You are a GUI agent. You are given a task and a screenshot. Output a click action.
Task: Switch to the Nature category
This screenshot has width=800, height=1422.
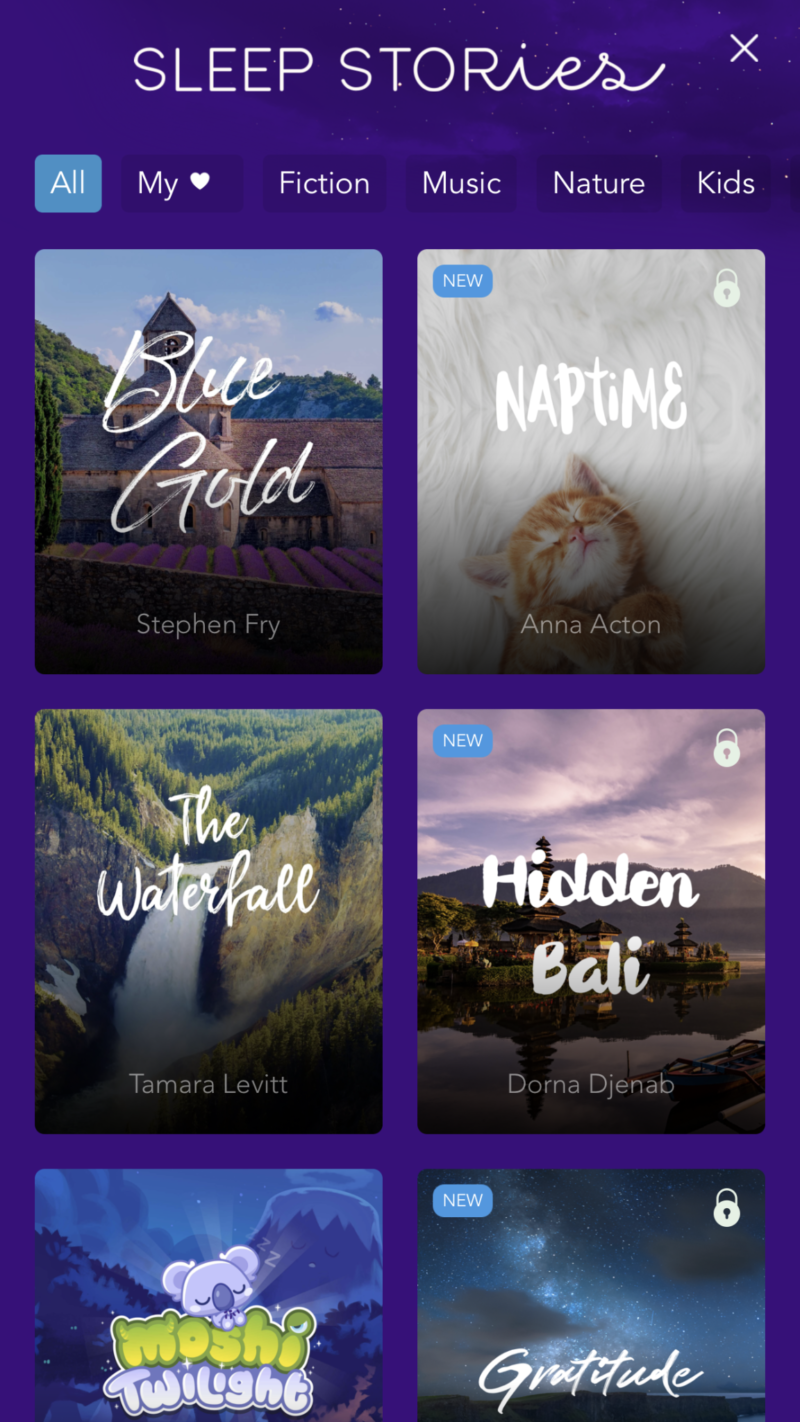(x=598, y=183)
